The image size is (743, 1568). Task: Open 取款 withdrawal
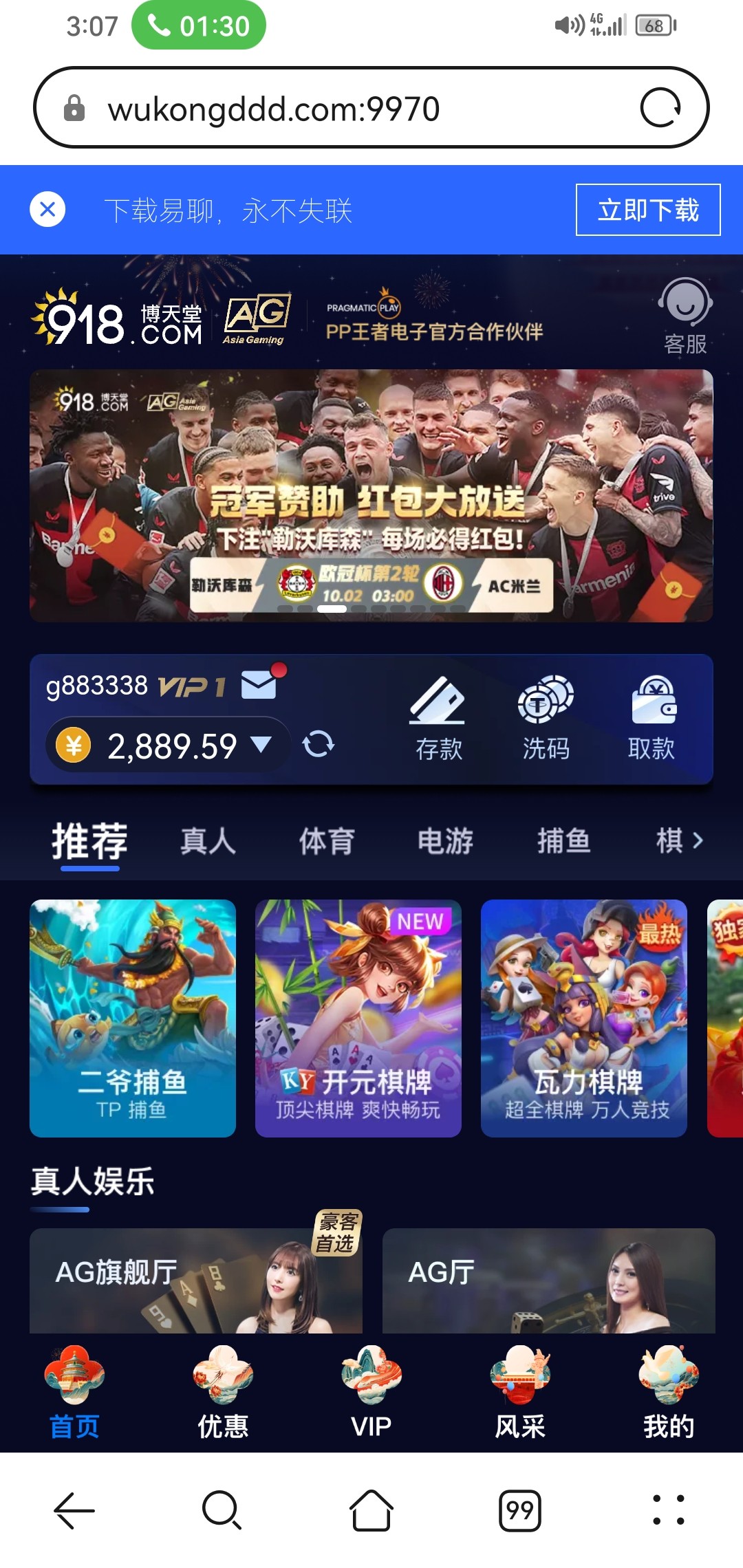coord(652,719)
